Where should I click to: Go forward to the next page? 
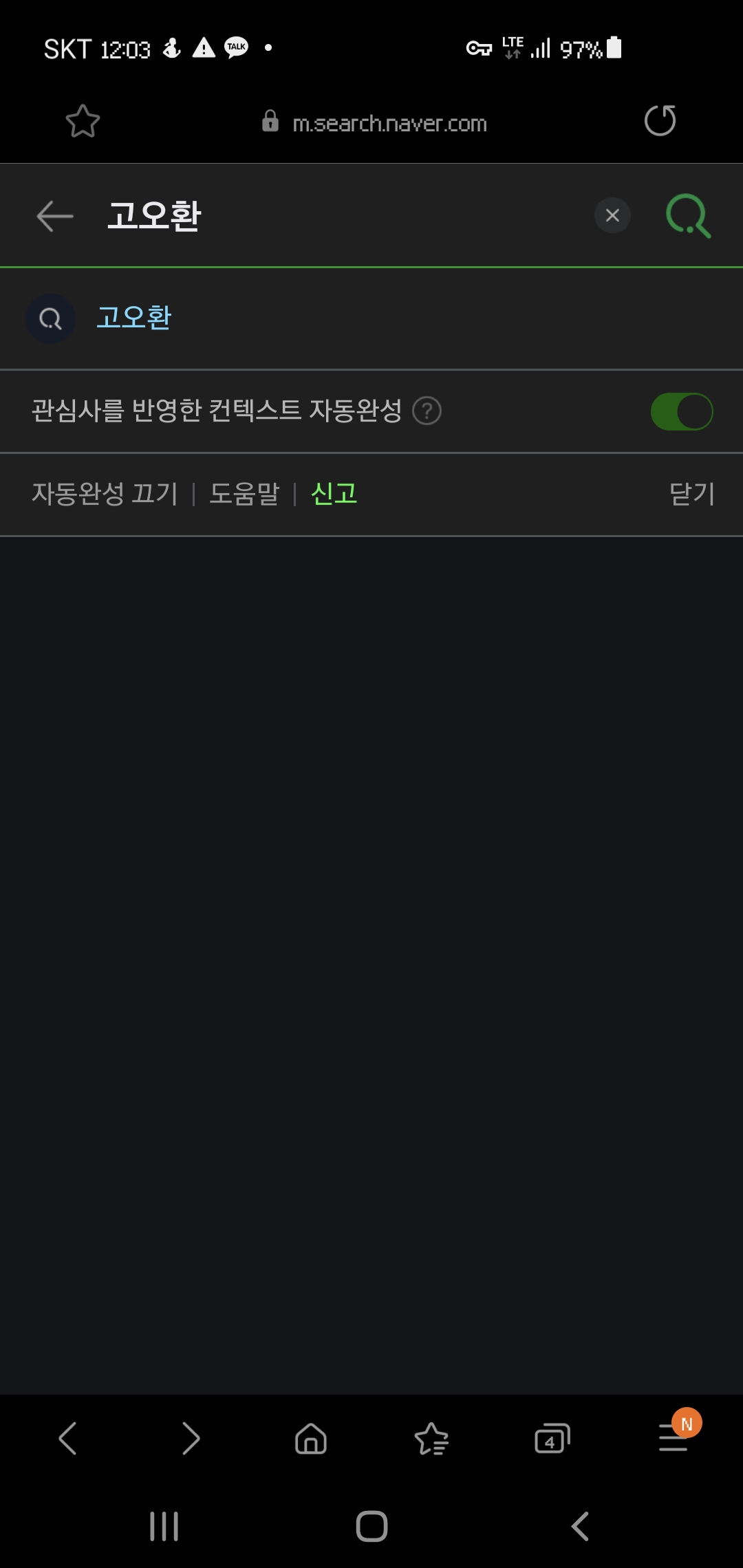click(191, 1439)
